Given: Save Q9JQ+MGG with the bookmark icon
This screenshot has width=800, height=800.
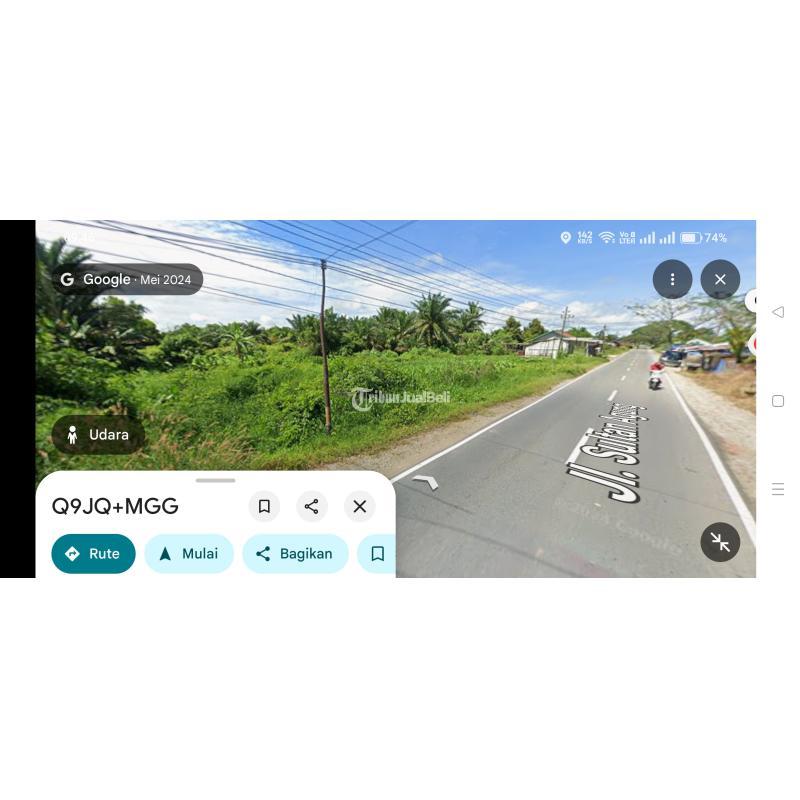Looking at the screenshot, I should [x=264, y=506].
